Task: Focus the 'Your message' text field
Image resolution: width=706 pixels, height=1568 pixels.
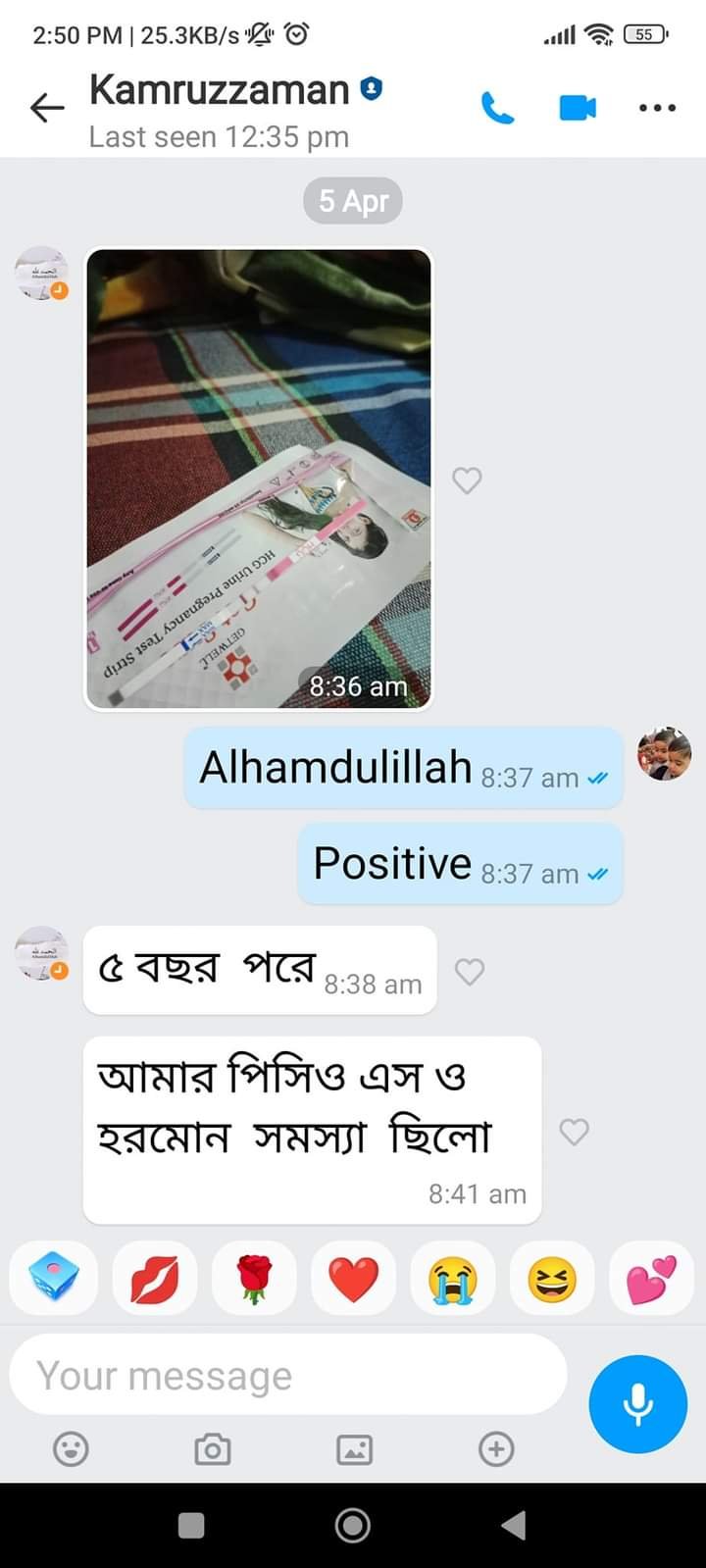Action: click(287, 1375)
